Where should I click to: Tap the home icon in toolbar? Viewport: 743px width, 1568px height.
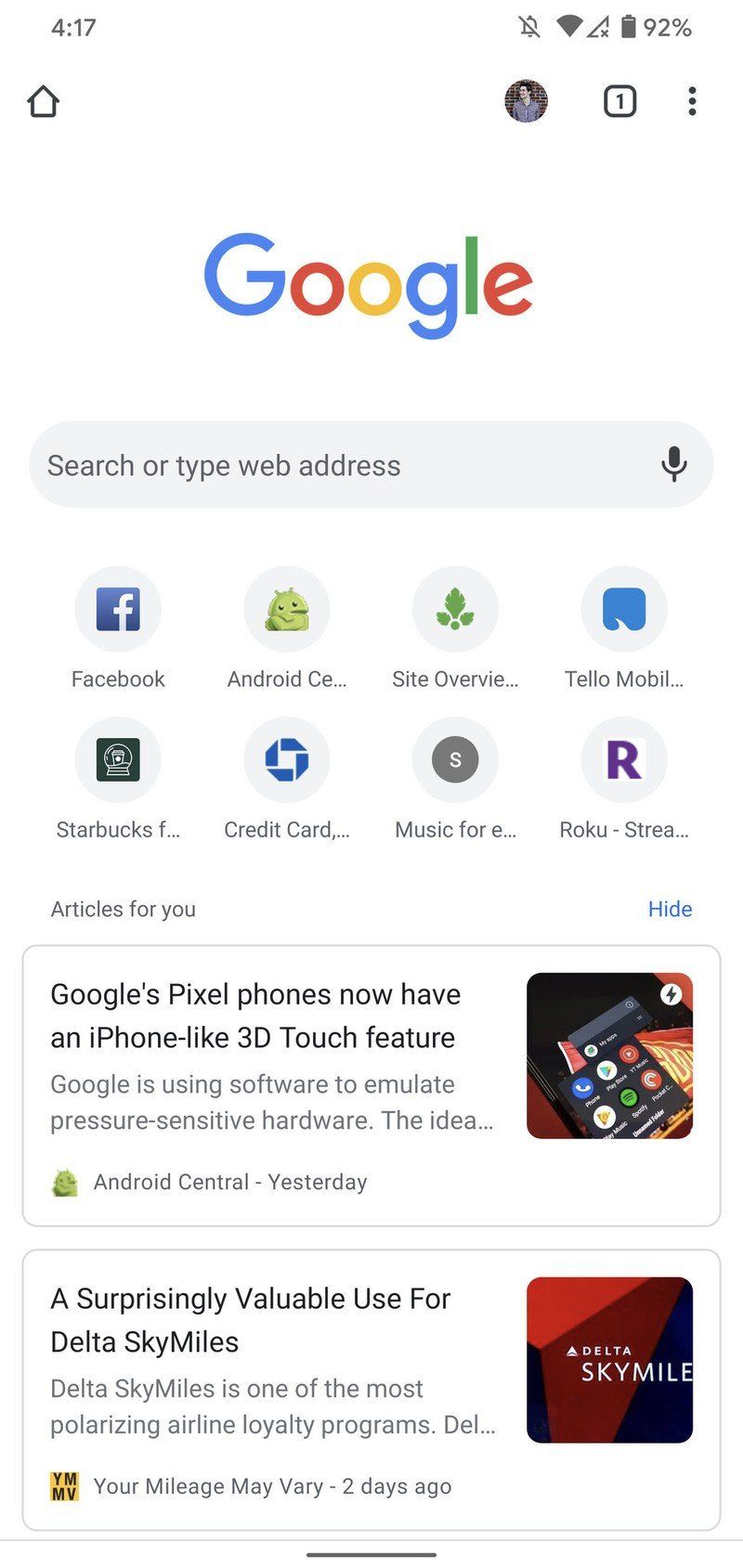pos(43,101)
